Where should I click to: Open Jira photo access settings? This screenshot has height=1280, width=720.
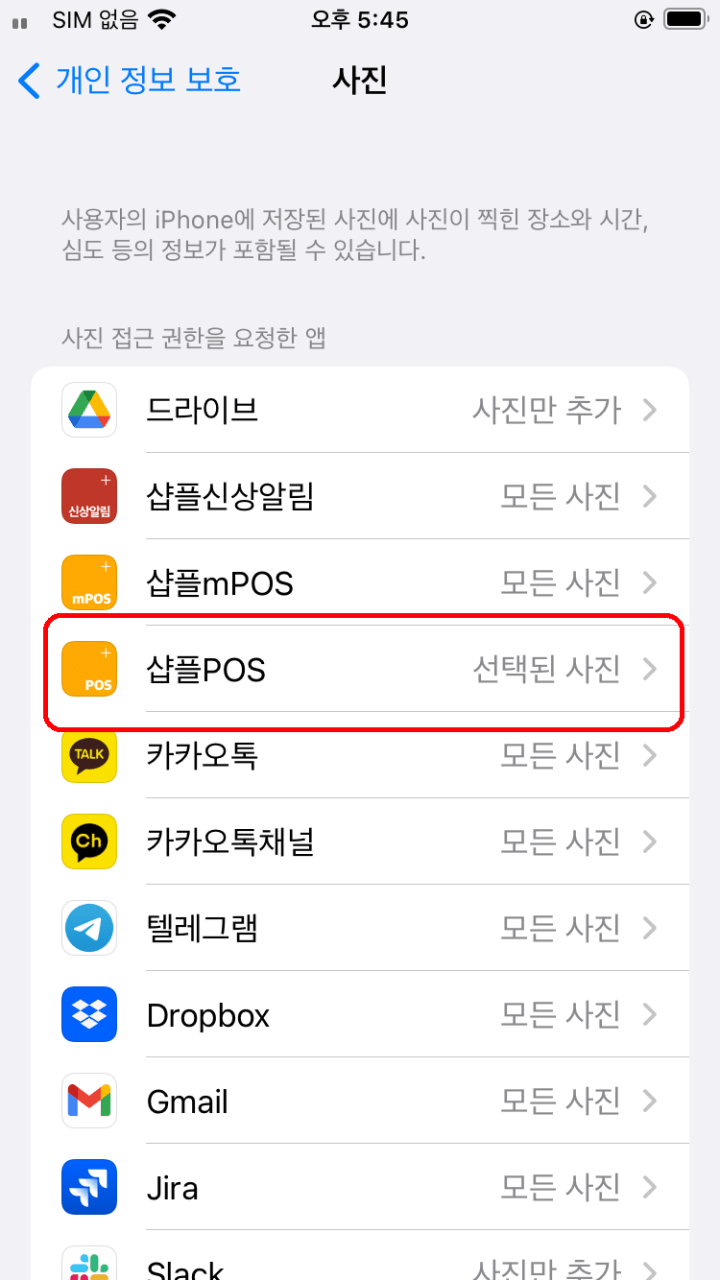pos(360,1188)
